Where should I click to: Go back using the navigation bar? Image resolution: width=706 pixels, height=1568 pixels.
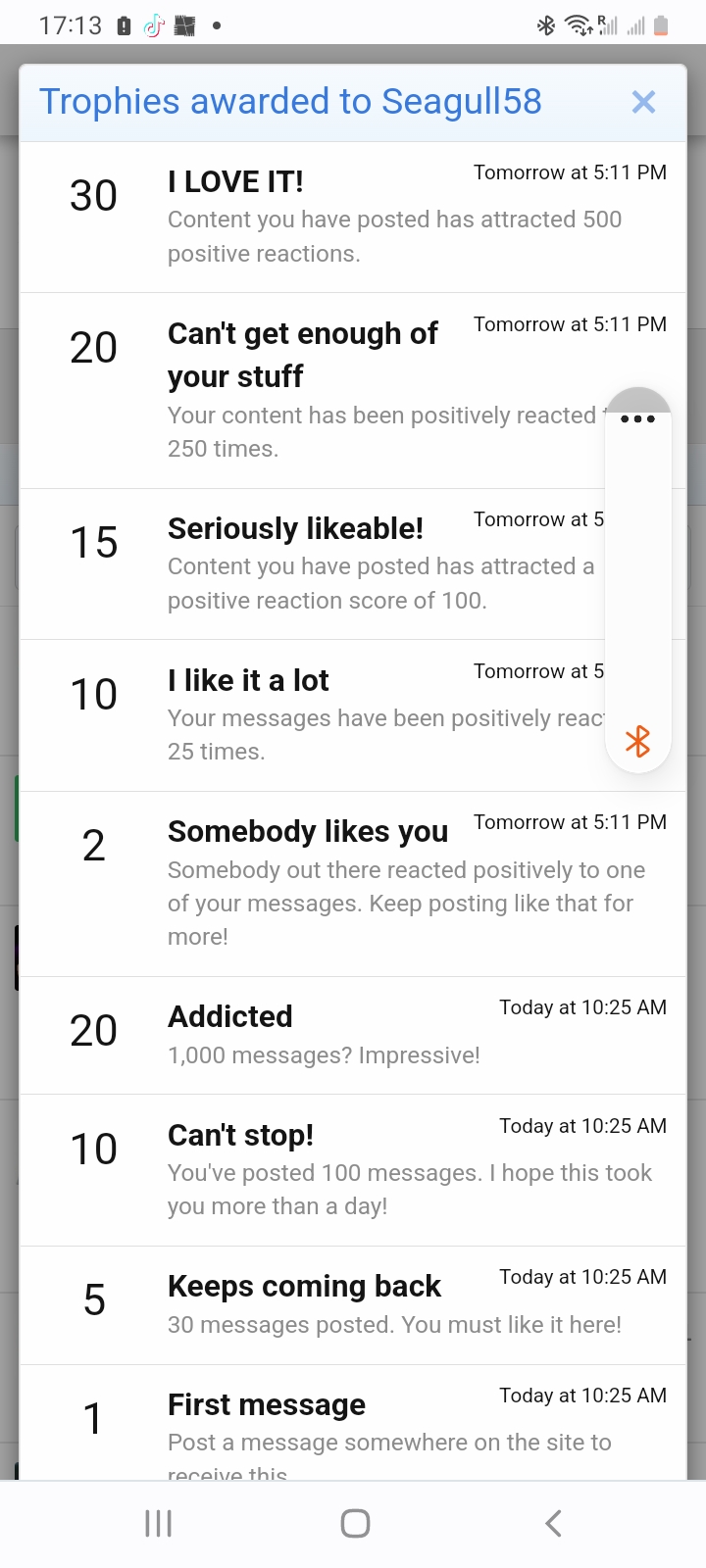pyautogui.click(x=553, y=1523)
